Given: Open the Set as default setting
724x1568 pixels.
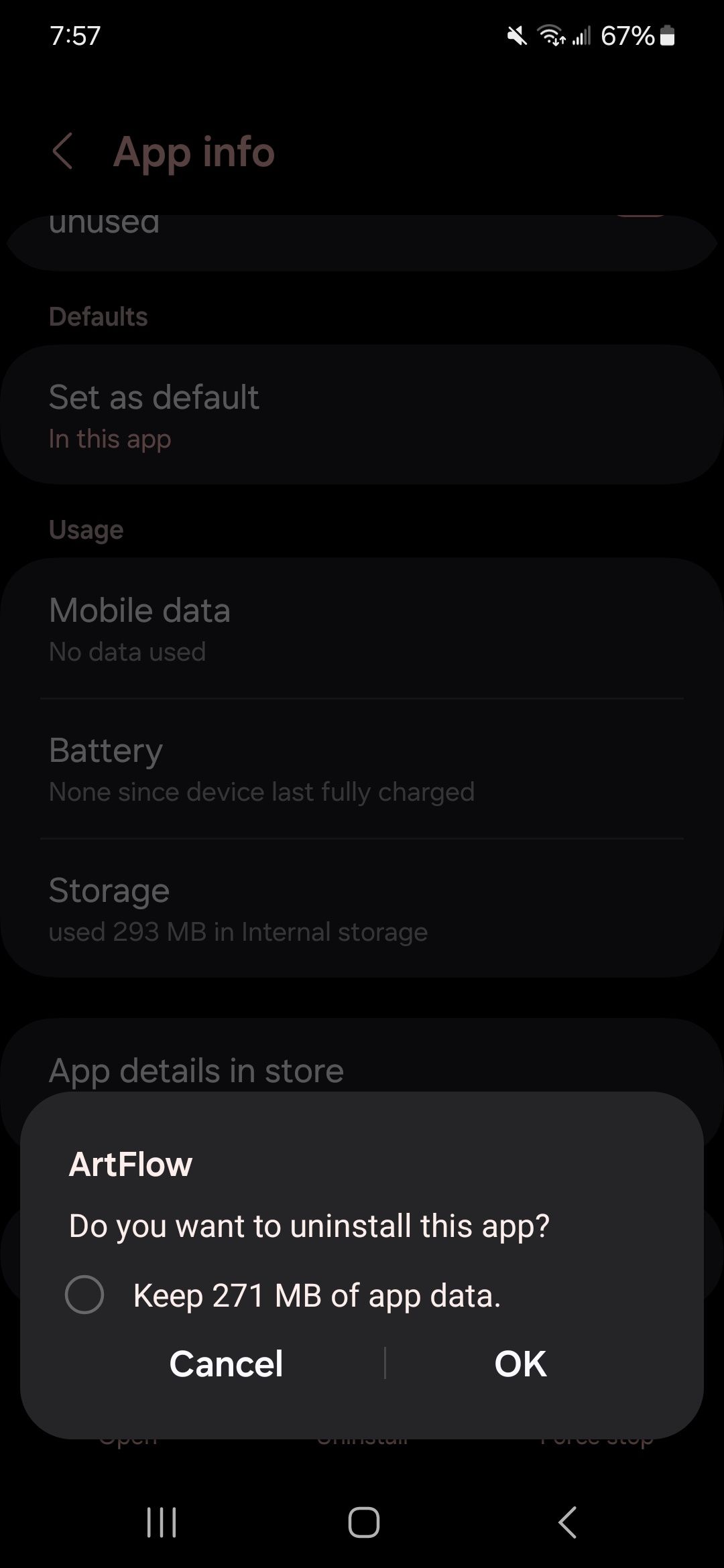Looking at the screenshot, I should point(362,412).
